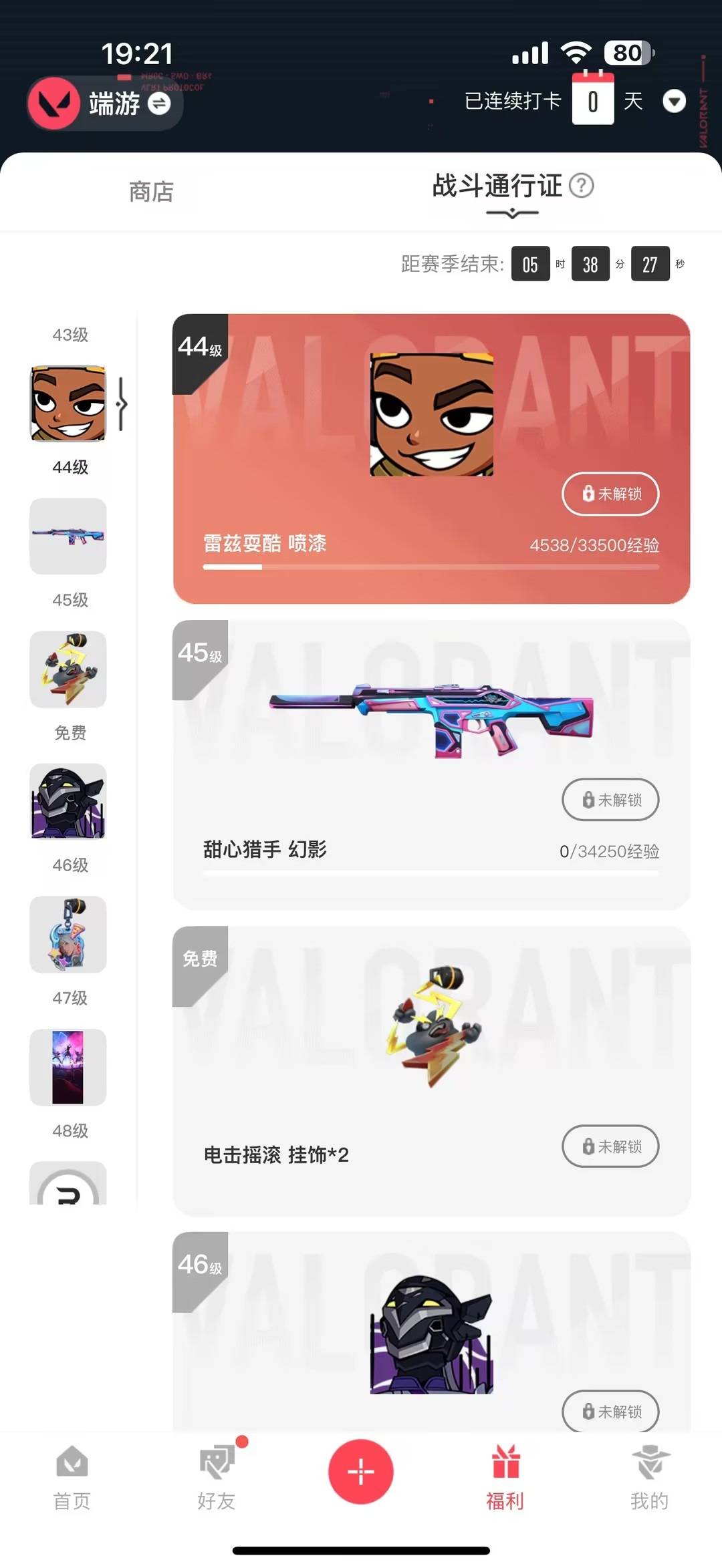Image resolution: width=722 pixels, height=1568 pixels.
Task: Switch game mode via 端游 toggle
Action: [x=158, y=104]
